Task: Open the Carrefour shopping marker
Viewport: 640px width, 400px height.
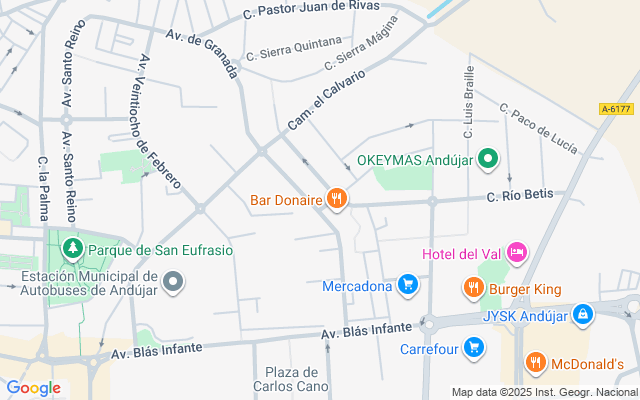Action: click(474, 349)
